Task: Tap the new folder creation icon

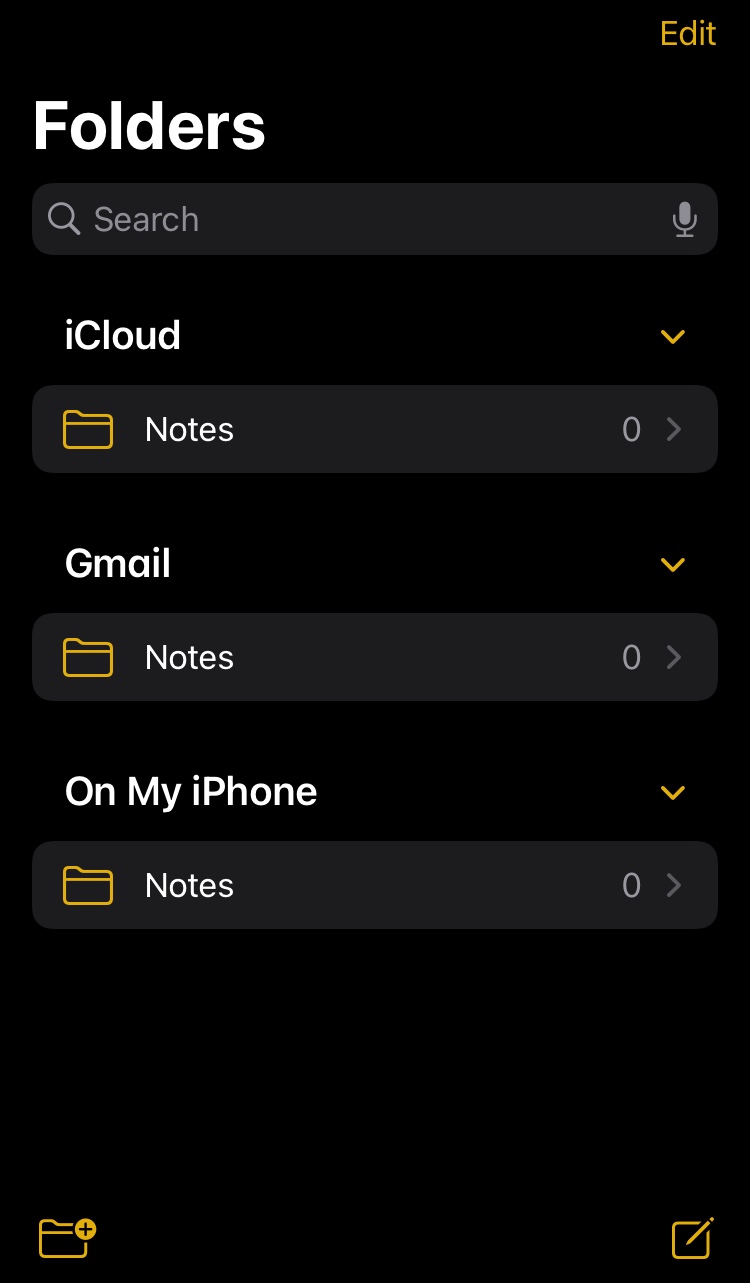Action: [63, 1238]
